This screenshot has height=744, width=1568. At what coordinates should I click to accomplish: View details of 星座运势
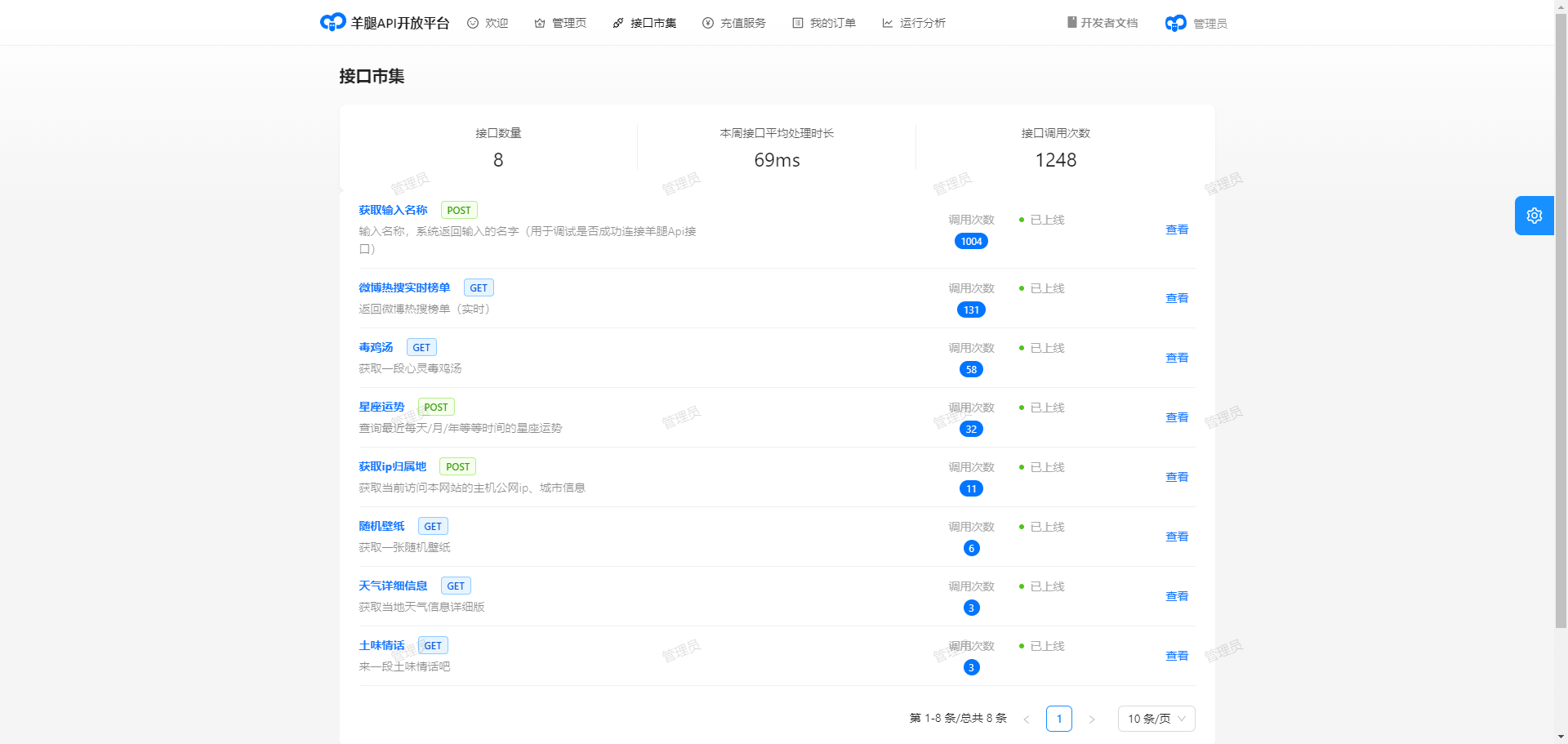click(x=1176, y=417)
